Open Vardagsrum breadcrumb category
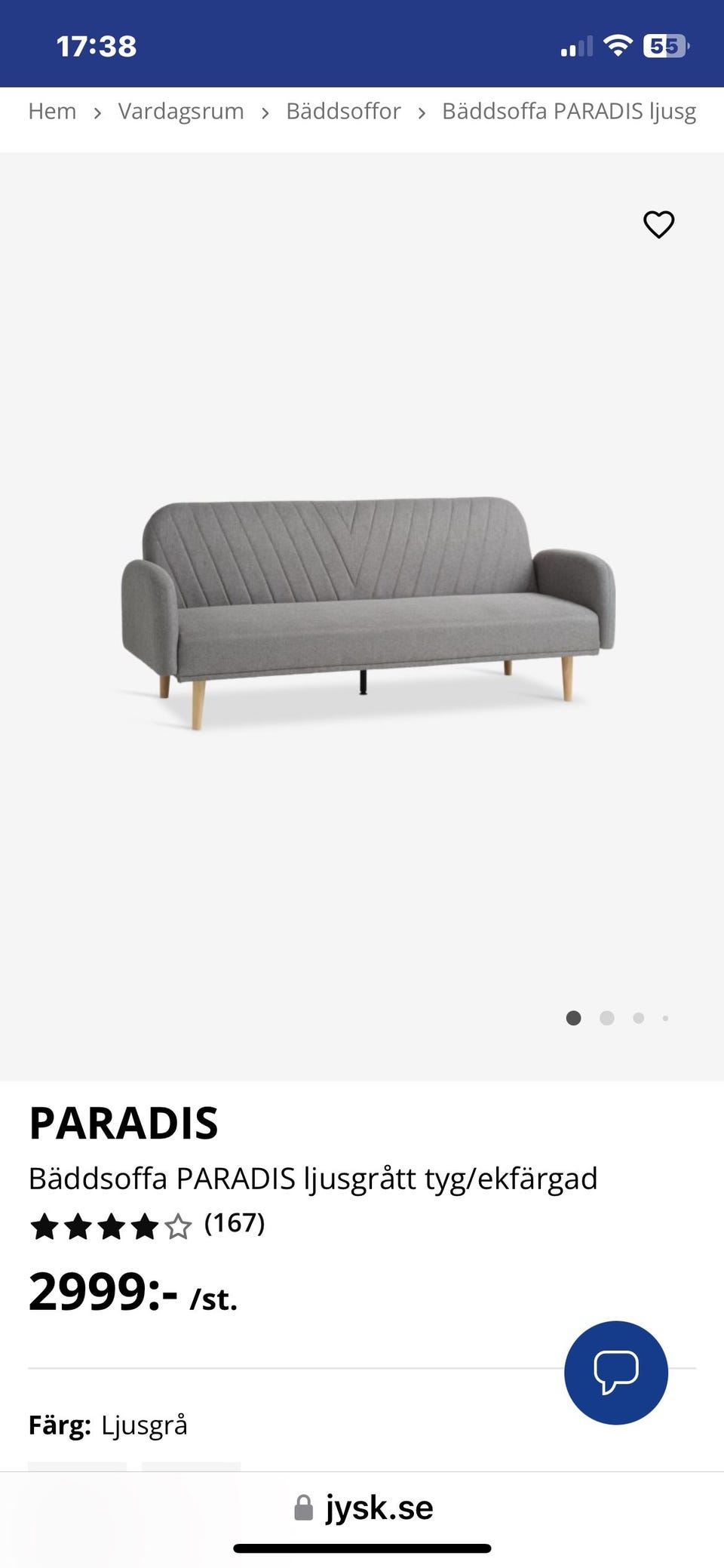724x1568 pixels. (x=181, y=111)
